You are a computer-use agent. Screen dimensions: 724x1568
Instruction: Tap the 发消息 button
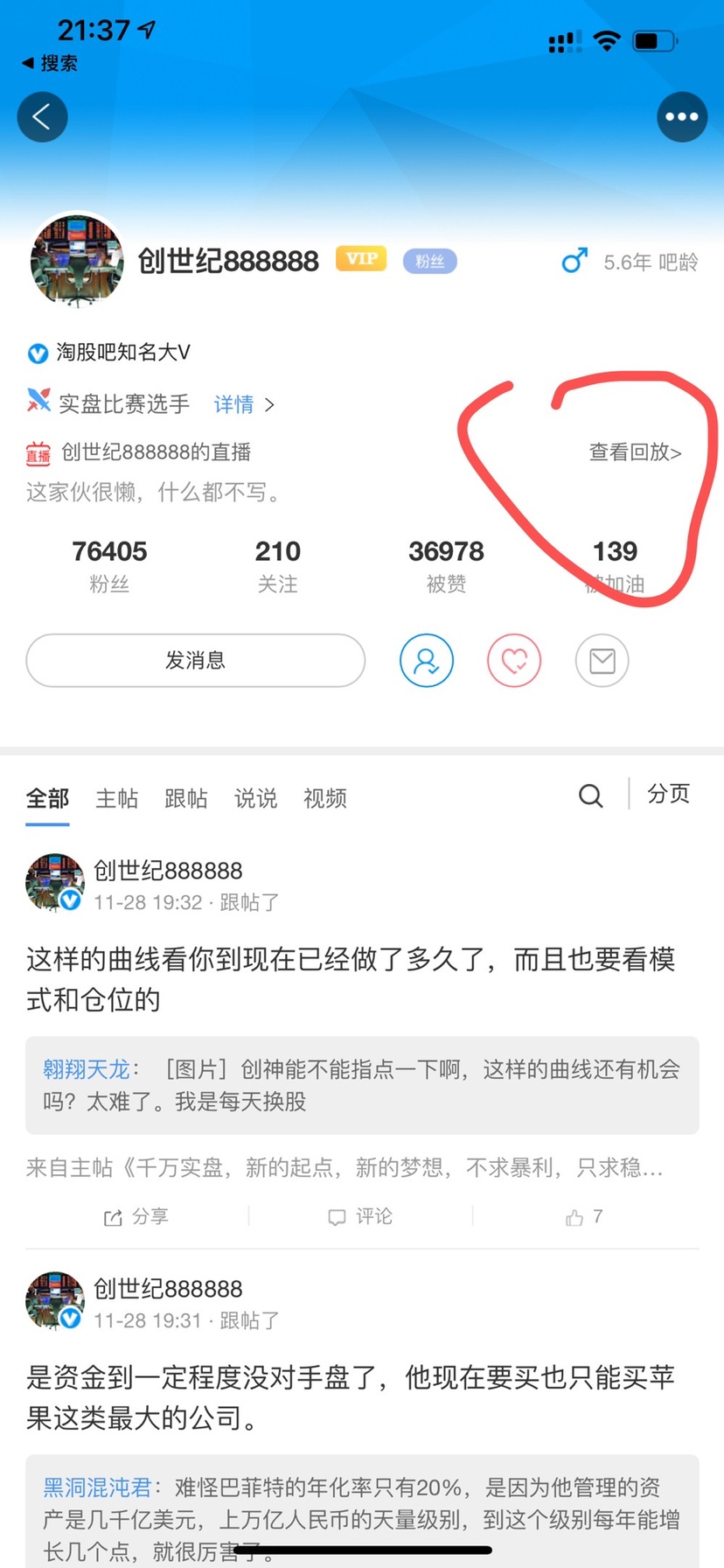click(196, 661)
